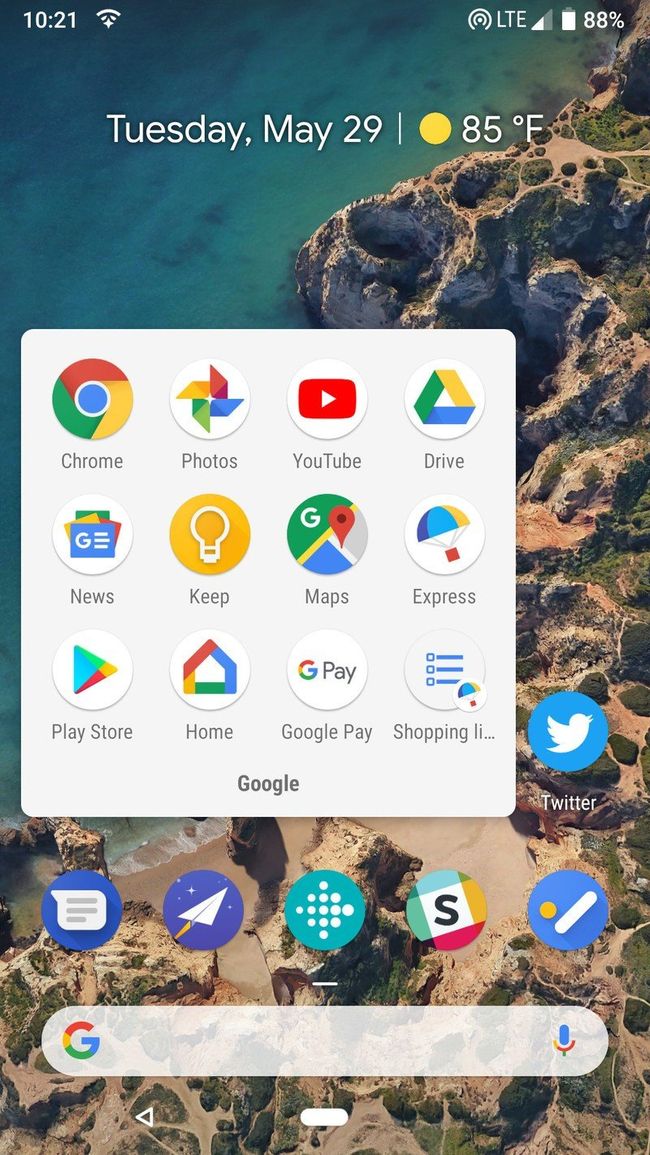Viewport: 650px width, 1155px height.
Task: Open Chrome from the Google folder
Action: (92, 400)
